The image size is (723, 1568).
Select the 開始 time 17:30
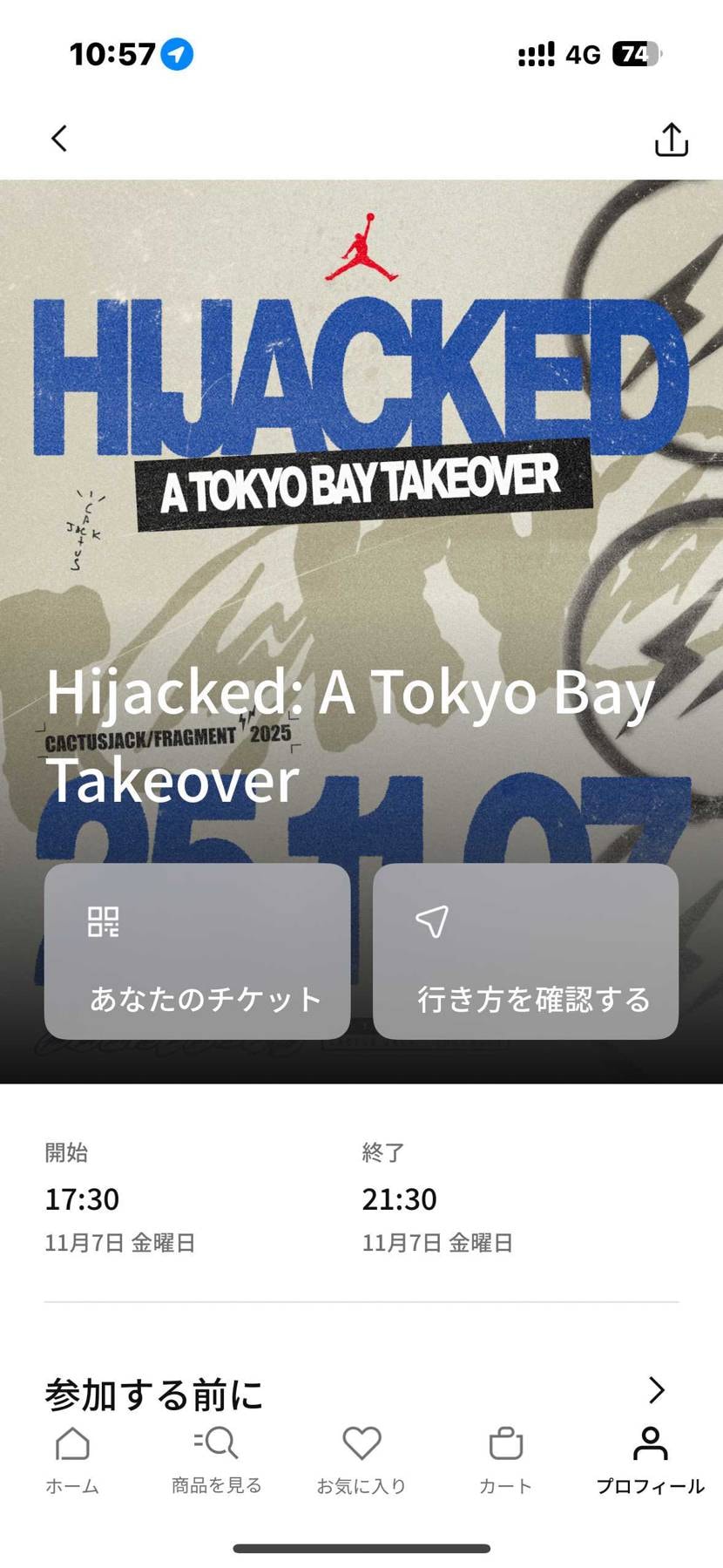coord(82,1199)
